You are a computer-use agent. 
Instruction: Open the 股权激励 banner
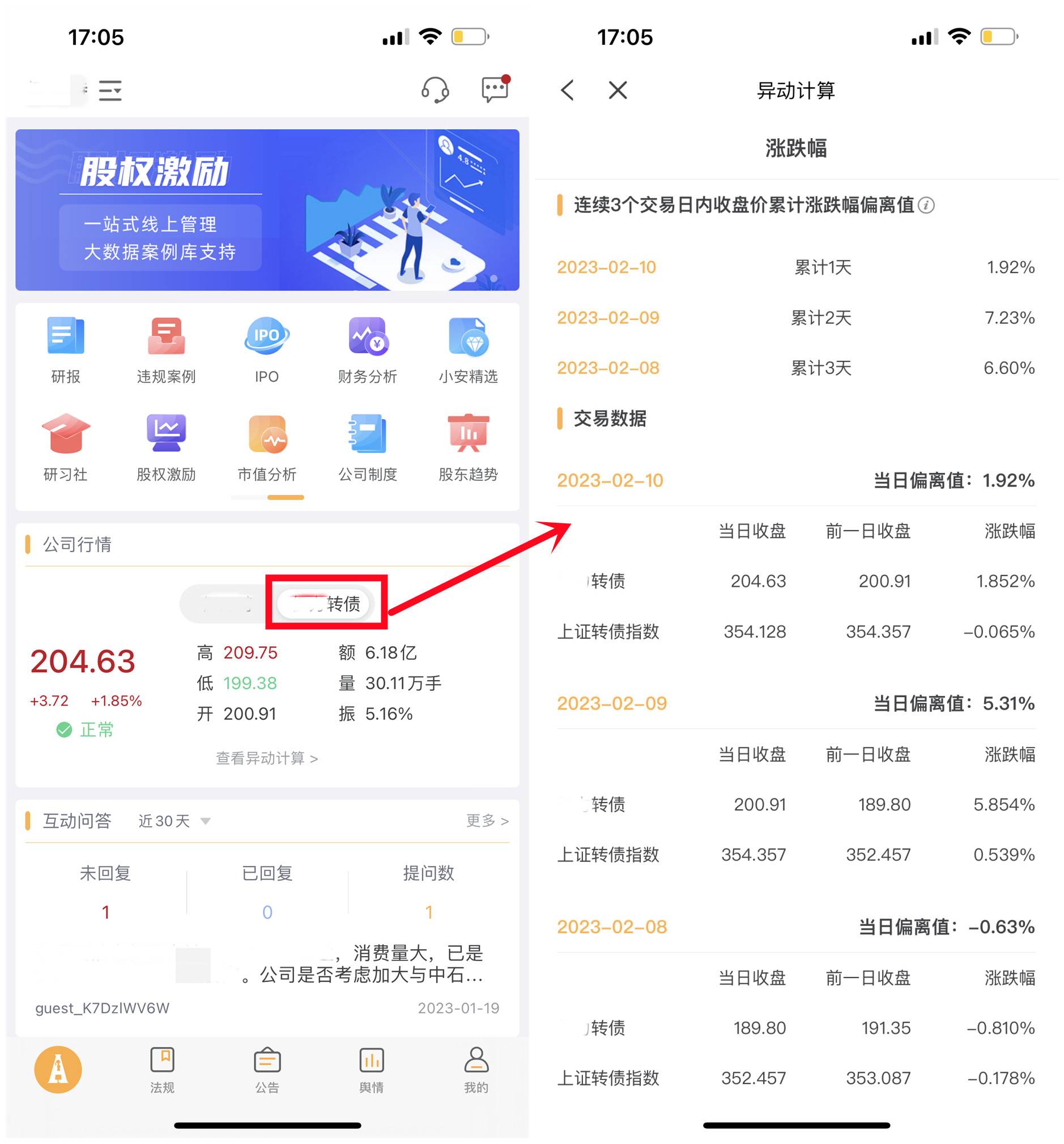[x=267, y=210]
